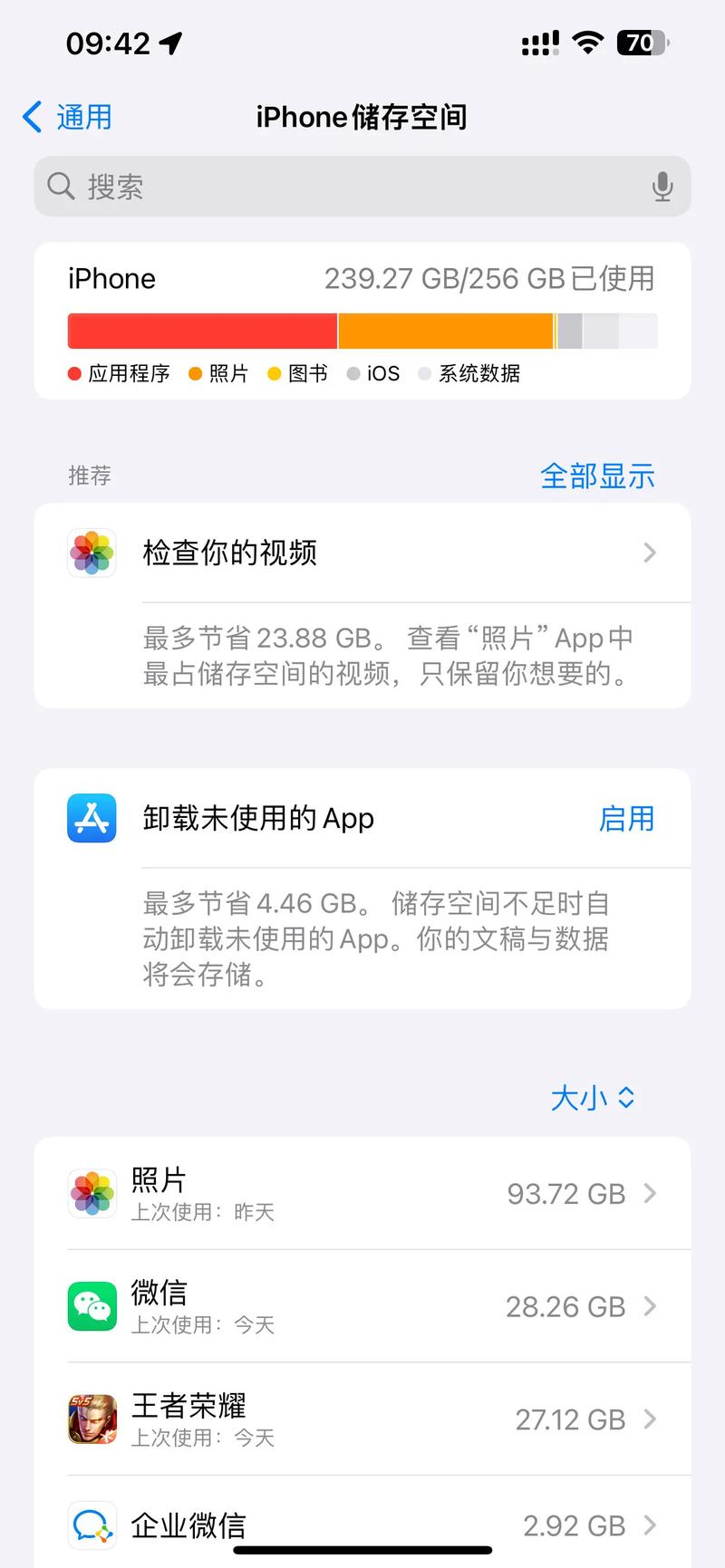Select the 照片 app icon in the storage list
The image size is (725, 1568).
tap(92, 1193)
